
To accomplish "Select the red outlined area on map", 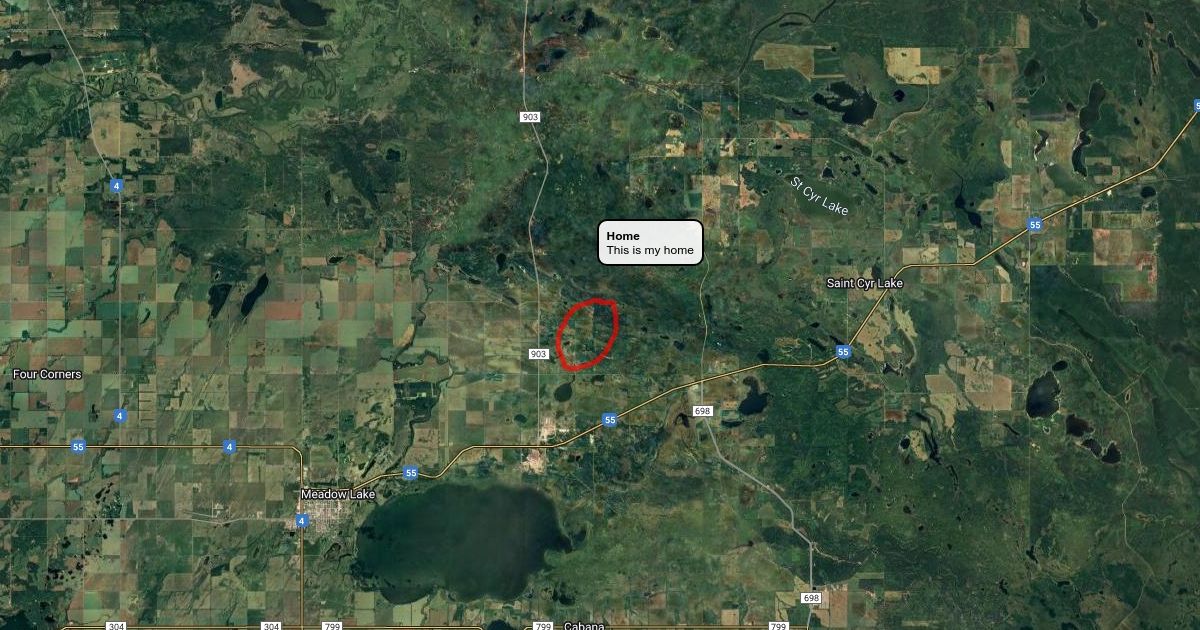I will click(x=588, y=334).
